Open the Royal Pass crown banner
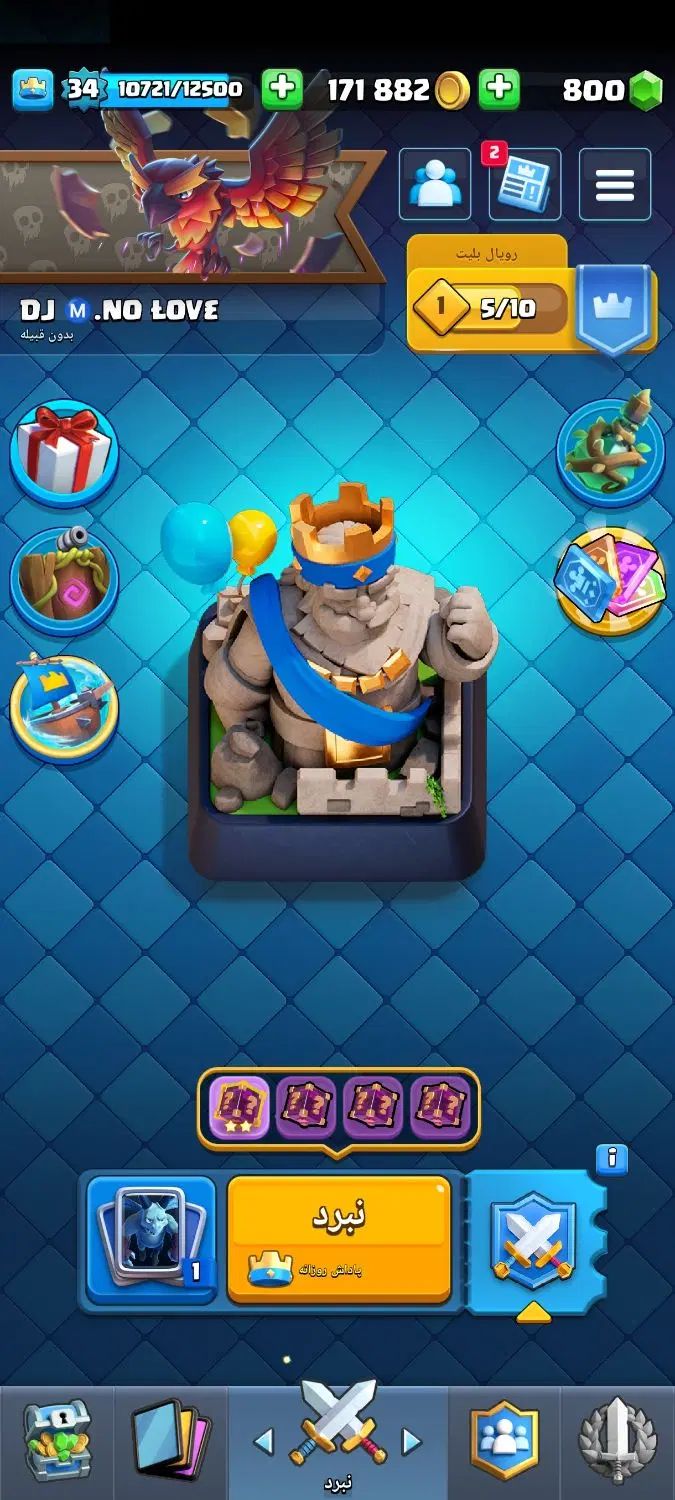 [x=612, y=309]
